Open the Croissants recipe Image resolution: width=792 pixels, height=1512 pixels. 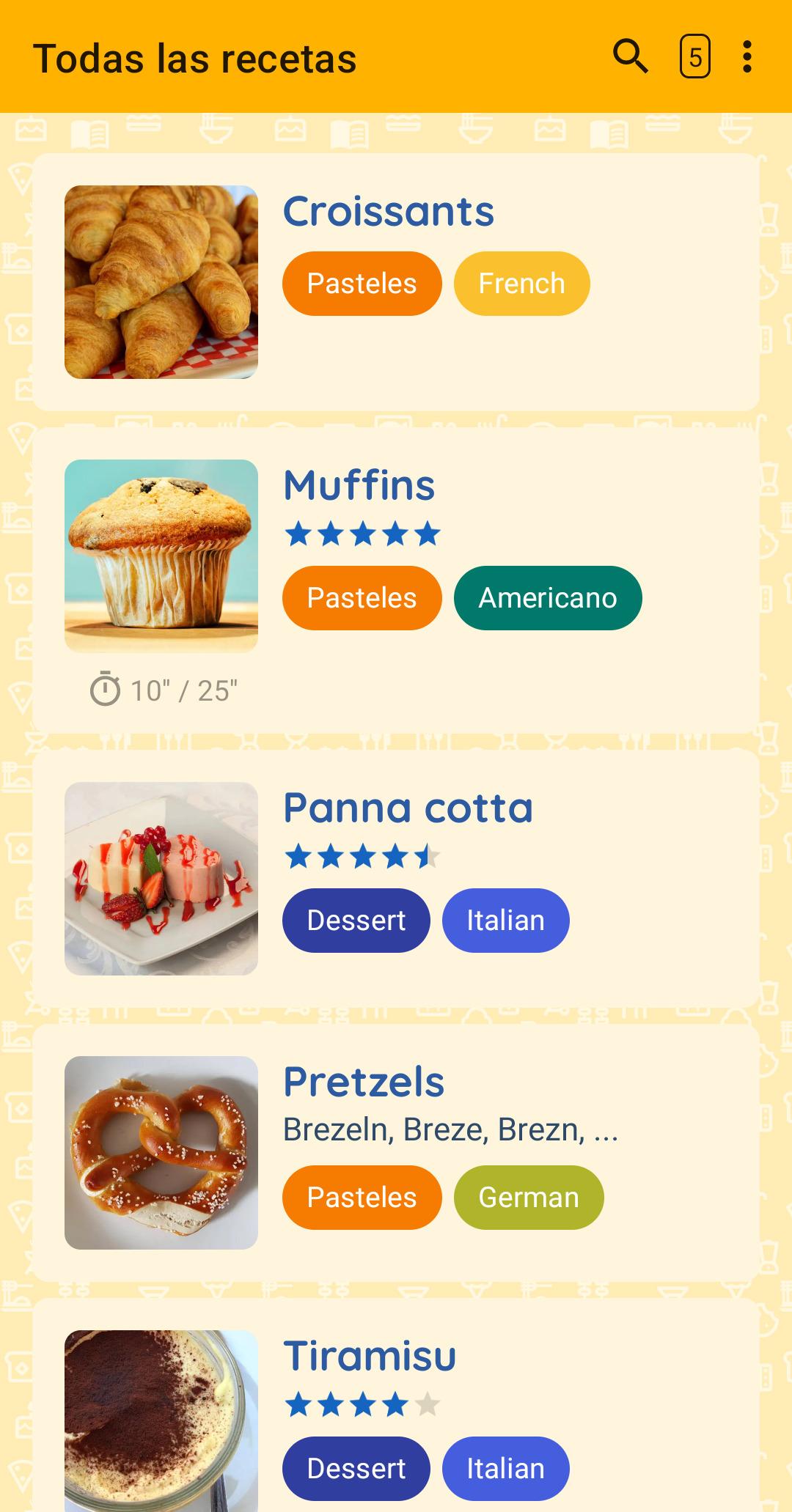(x=388, y=212)
